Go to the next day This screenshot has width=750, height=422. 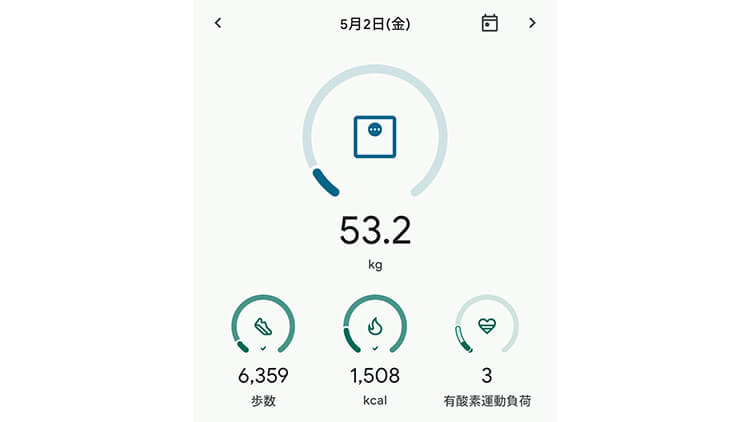[x=532, y=23]
